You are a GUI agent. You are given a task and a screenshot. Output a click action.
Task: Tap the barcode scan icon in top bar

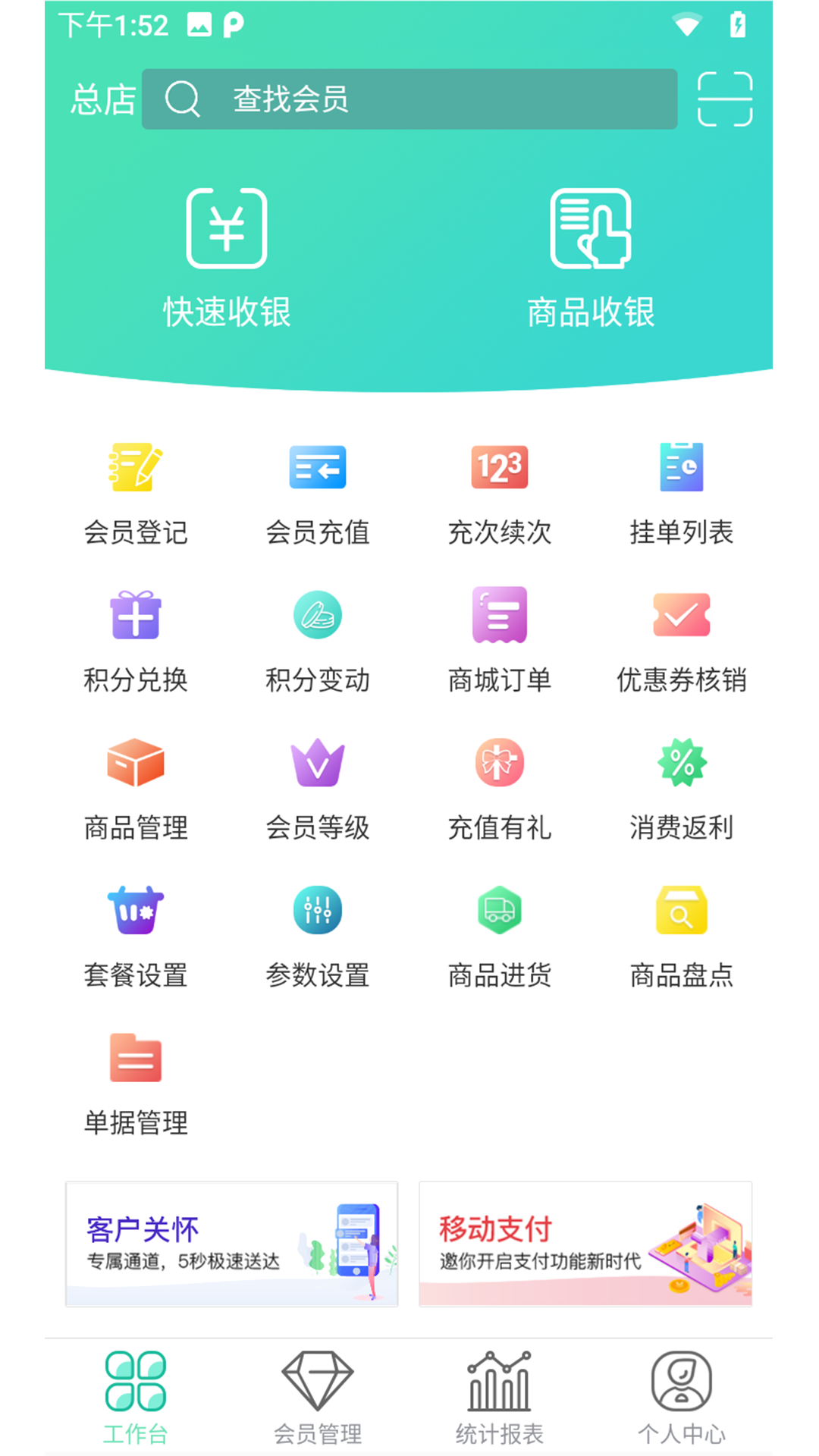(725, 99)
